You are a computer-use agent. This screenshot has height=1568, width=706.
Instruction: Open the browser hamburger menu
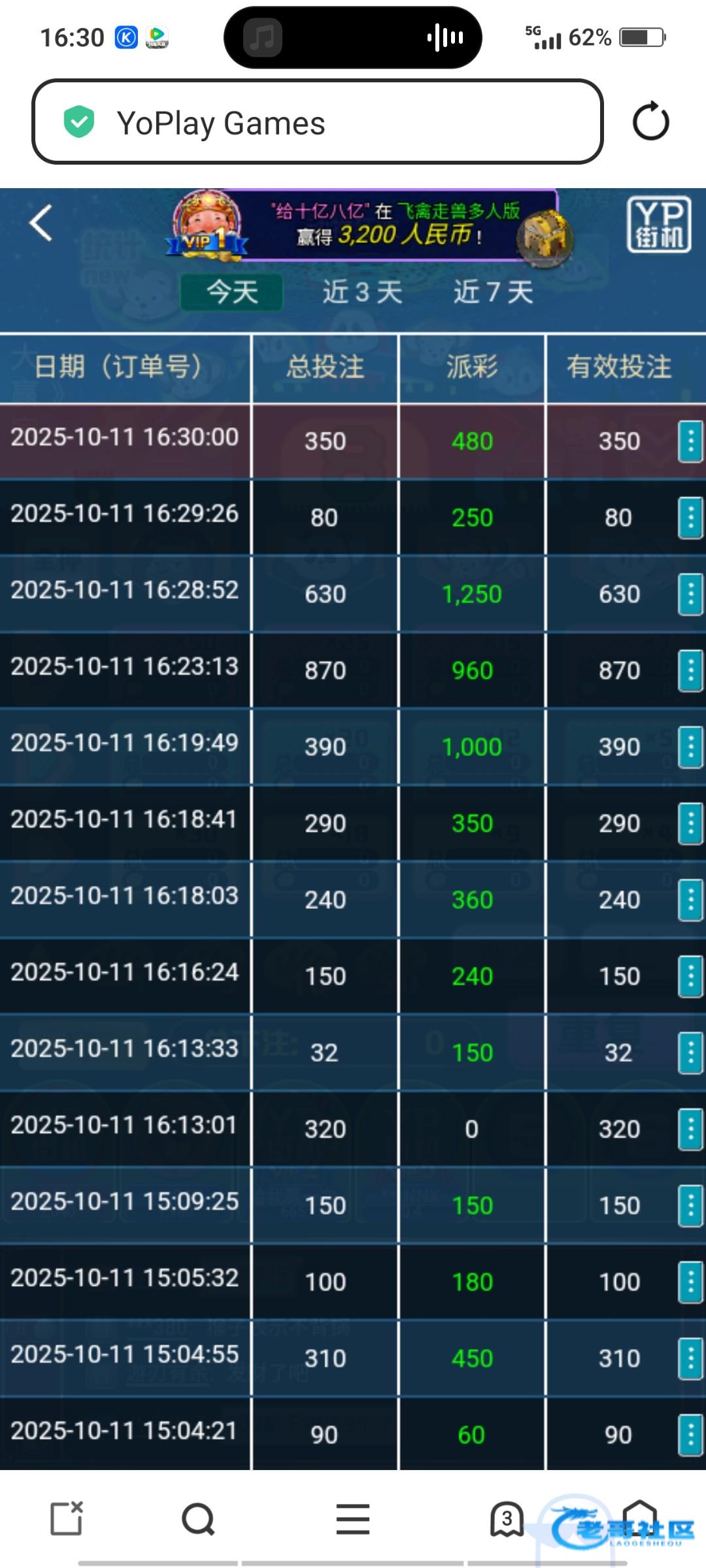[353, 1519]
